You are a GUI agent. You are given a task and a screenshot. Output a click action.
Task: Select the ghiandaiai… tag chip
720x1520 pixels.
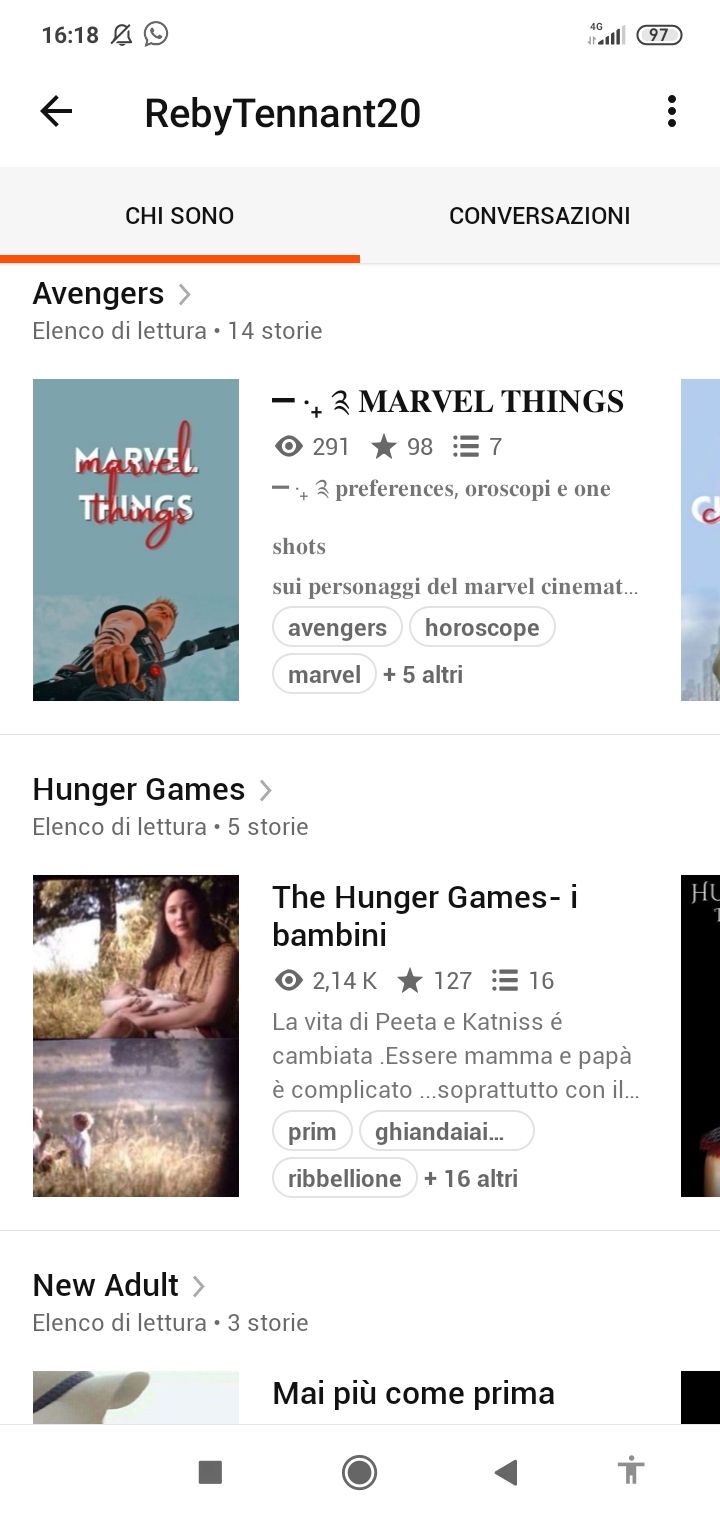tap(446, 1132)
